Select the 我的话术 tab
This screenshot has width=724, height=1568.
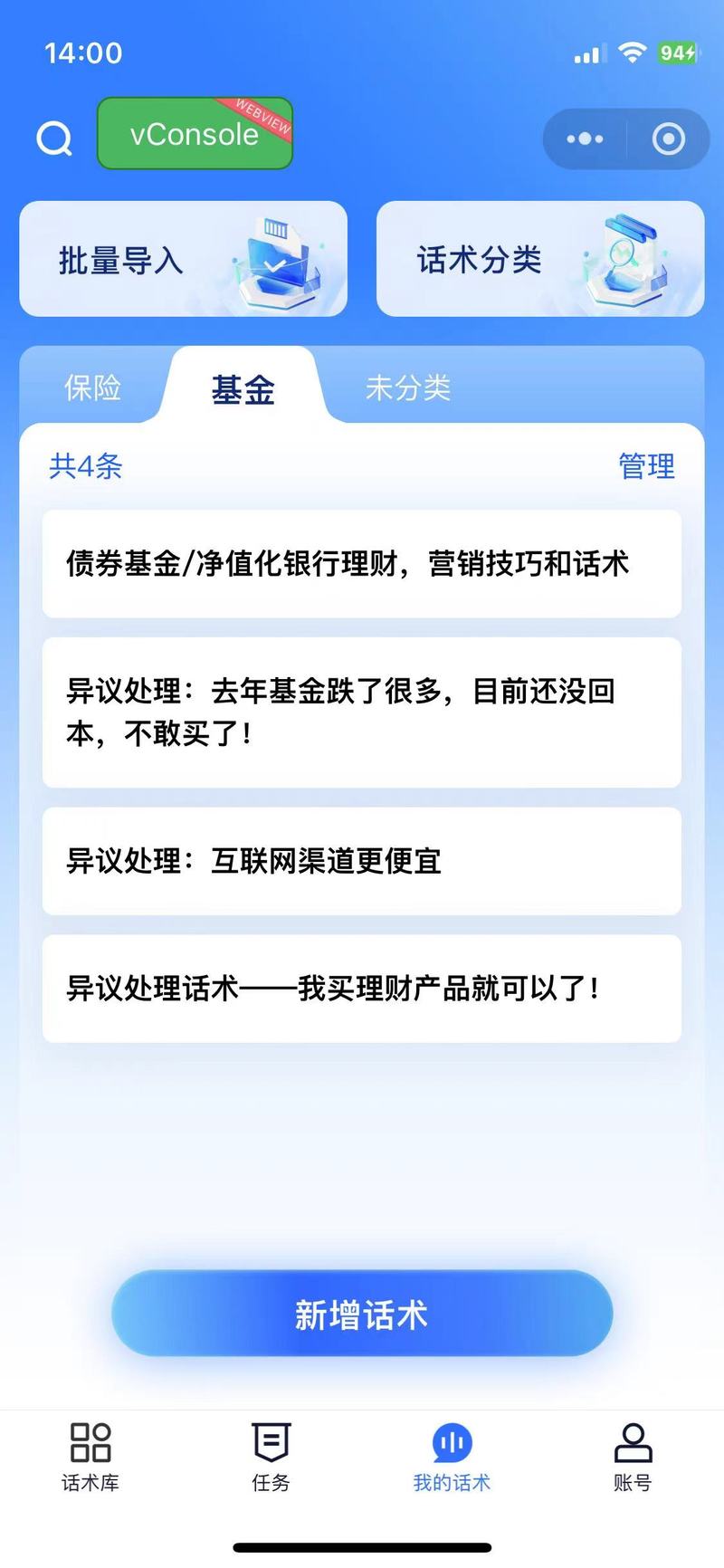(452, 1456)
